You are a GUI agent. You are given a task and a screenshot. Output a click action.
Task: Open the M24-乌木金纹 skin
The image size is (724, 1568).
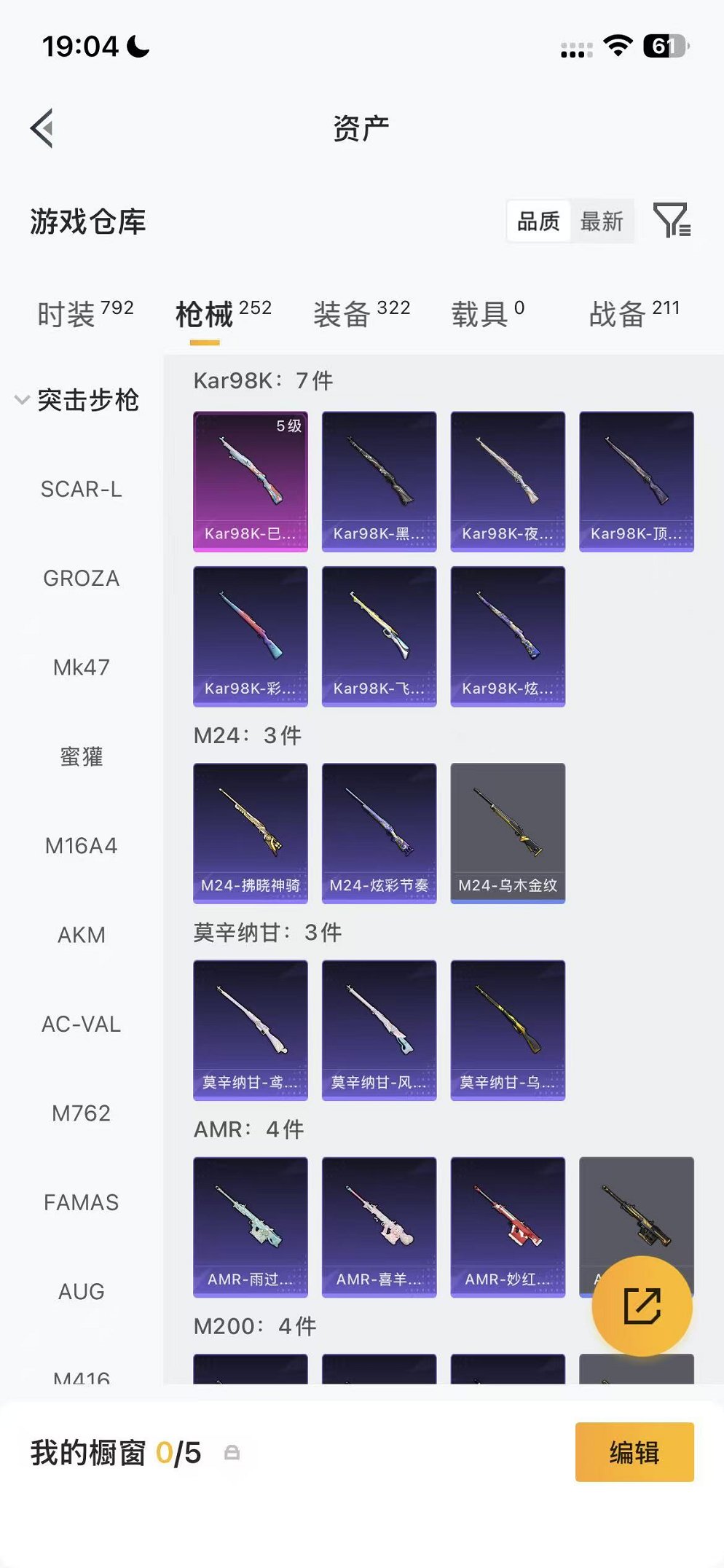(x=508, y=833)
